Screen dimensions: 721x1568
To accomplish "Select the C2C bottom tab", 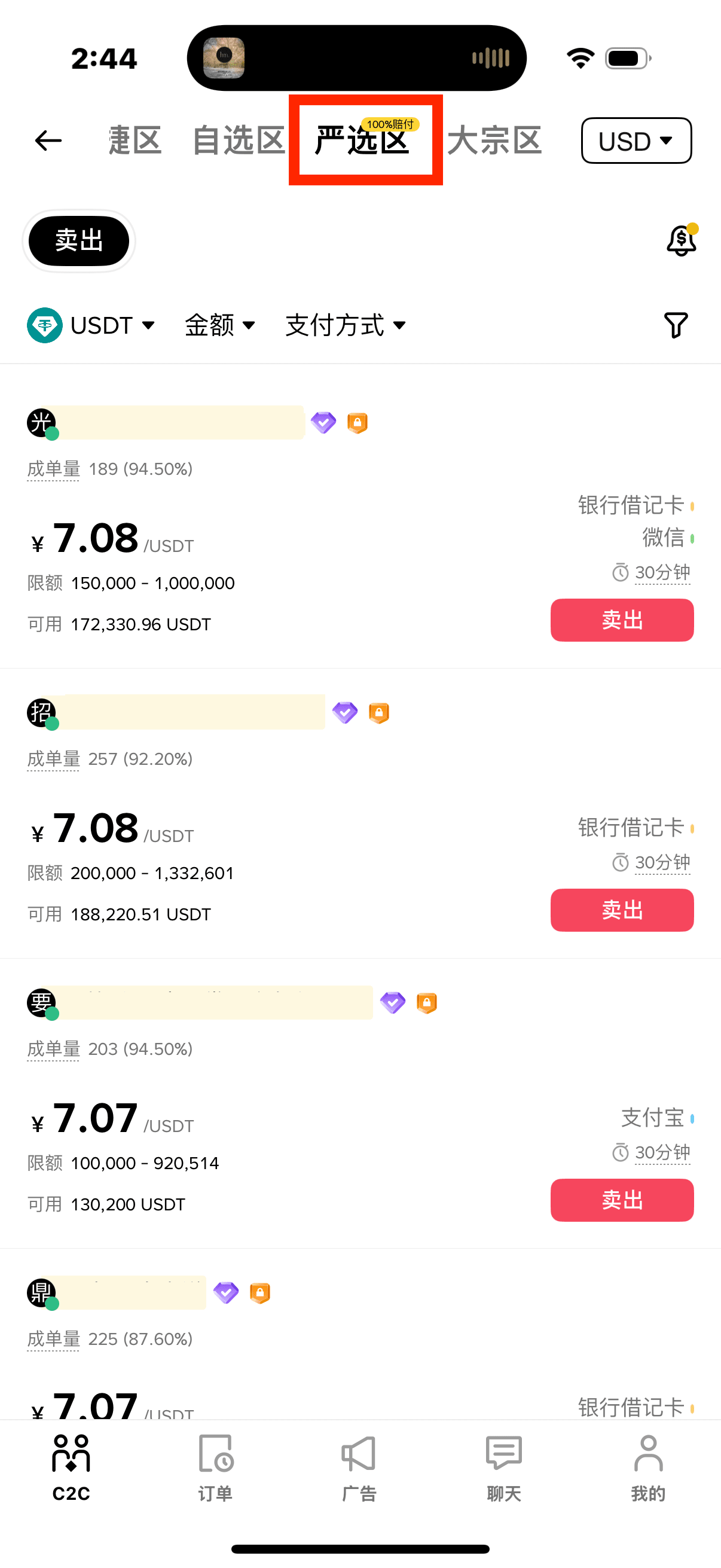I will tap(71, 1467).
